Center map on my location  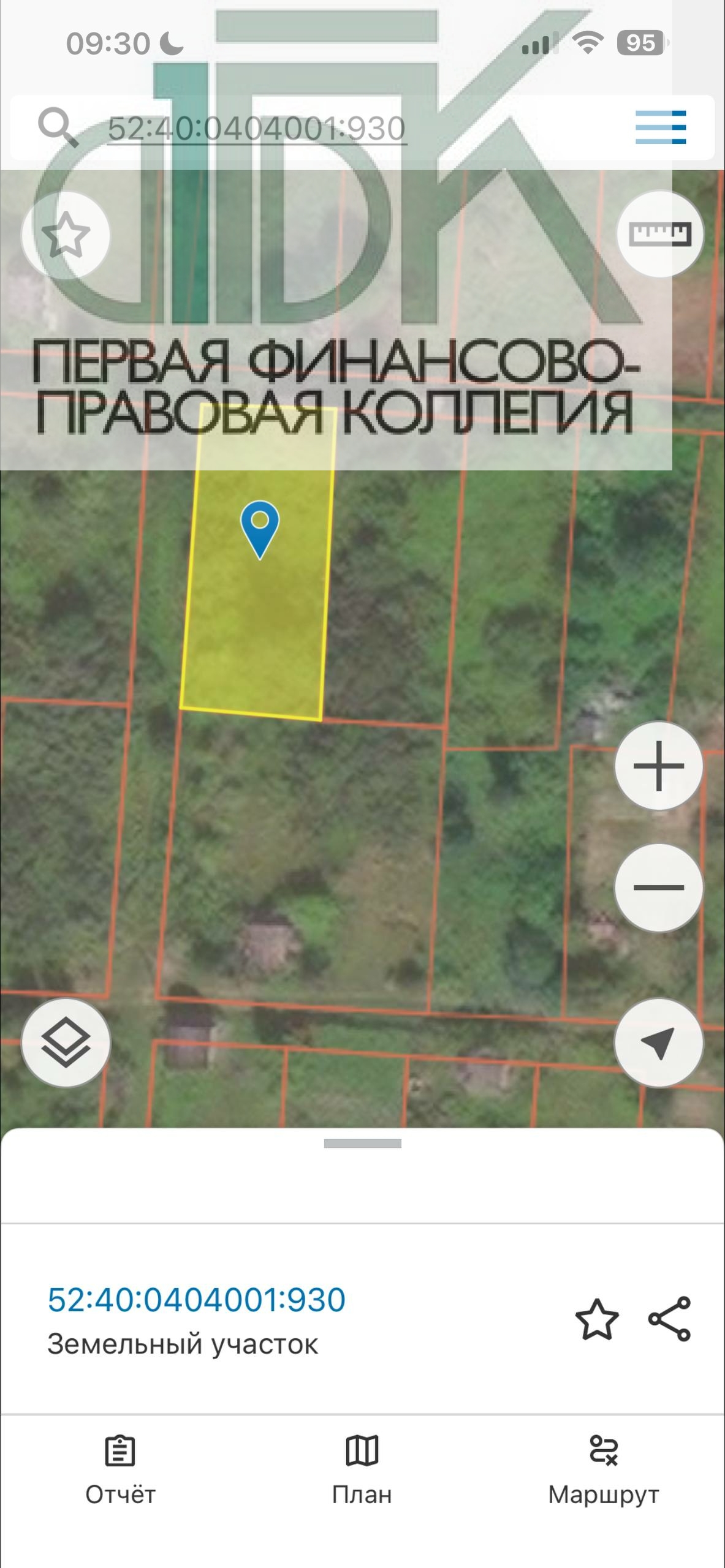pyautogui.click(x=658, y=1042)
